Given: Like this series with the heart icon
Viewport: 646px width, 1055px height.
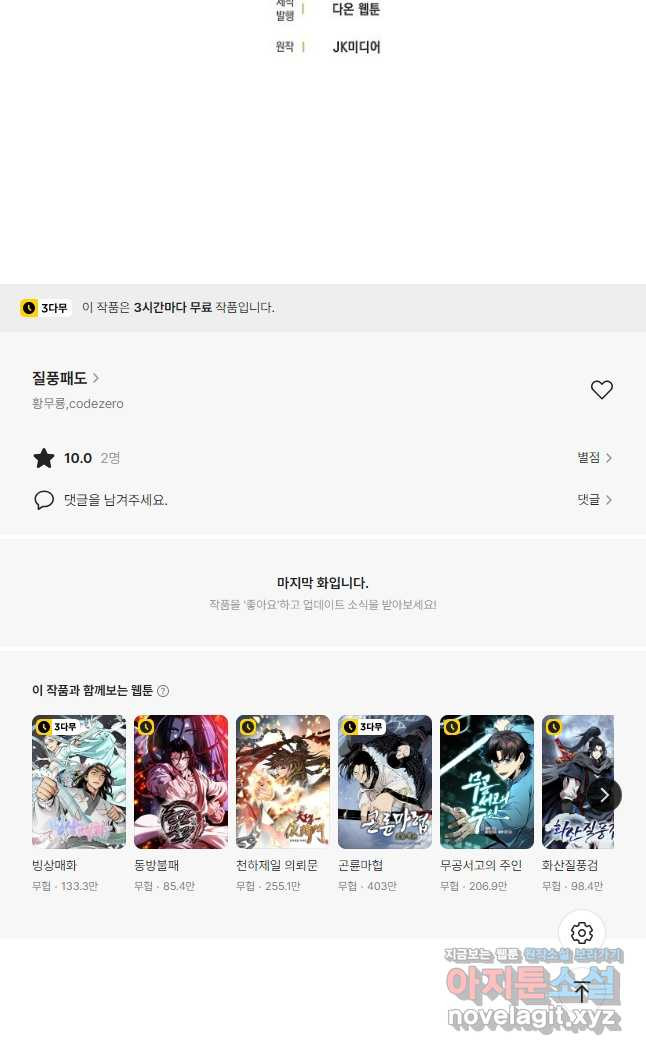Looking at the screenshot, I should tap(601, 390).
